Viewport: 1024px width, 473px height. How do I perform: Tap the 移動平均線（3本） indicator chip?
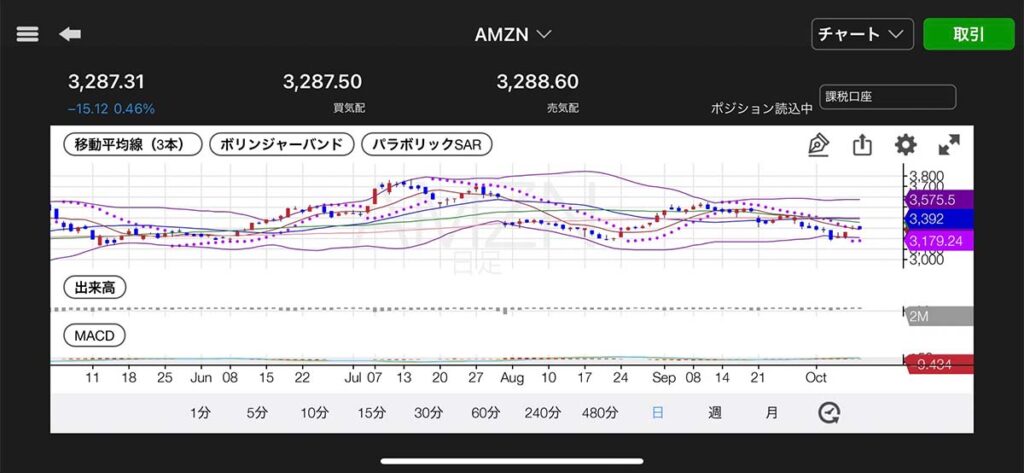(133, 144)
